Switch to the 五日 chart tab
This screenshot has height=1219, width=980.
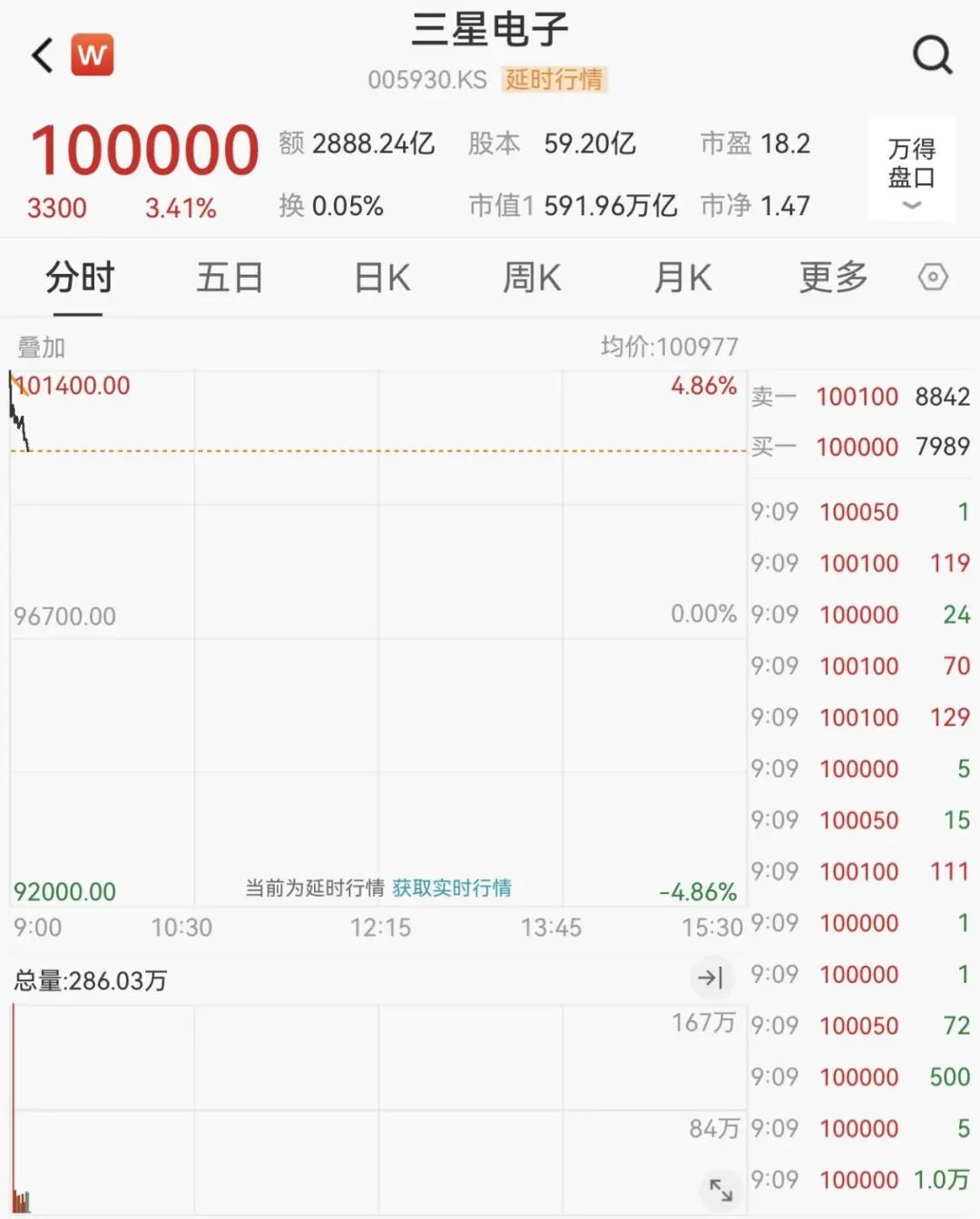[230, 278]
